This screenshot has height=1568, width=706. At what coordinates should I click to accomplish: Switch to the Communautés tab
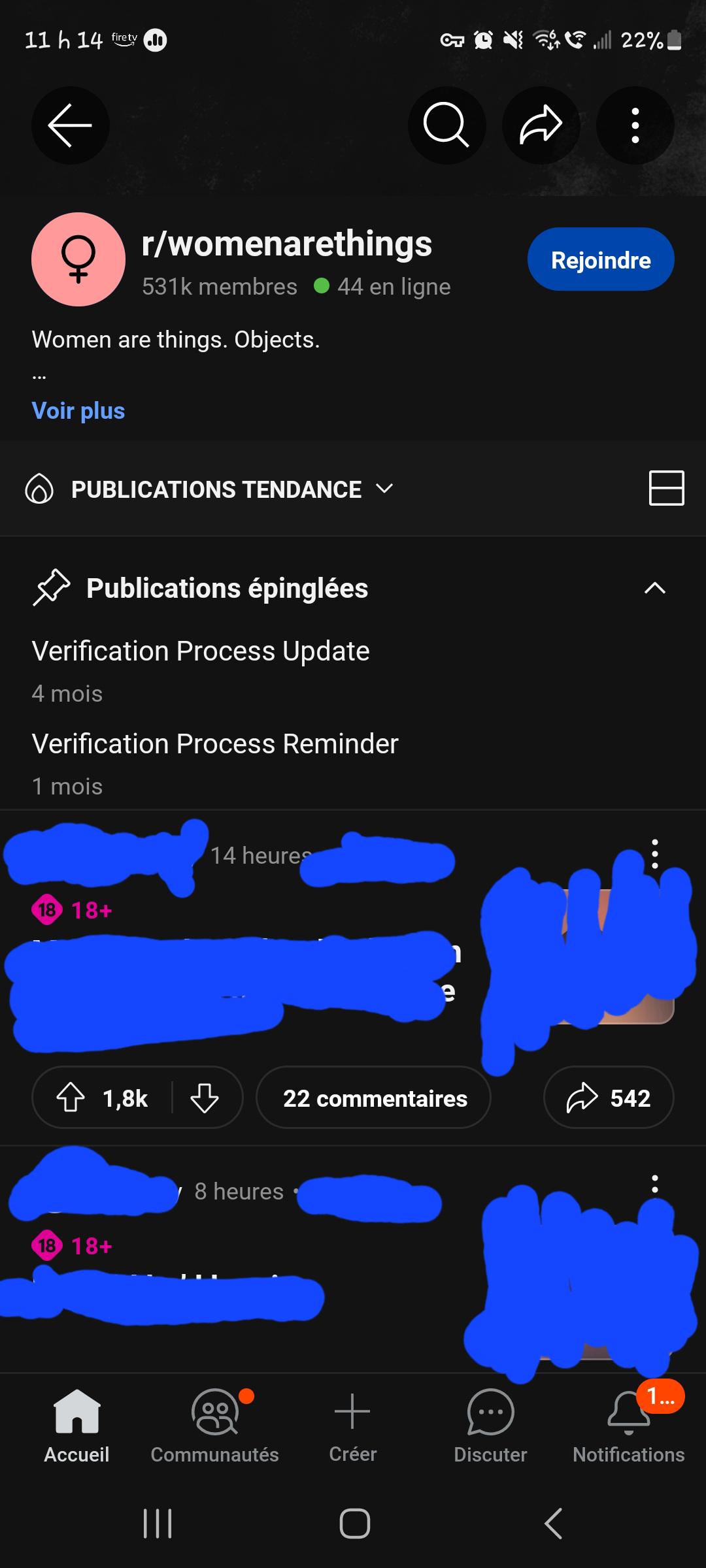[215, 1426]
